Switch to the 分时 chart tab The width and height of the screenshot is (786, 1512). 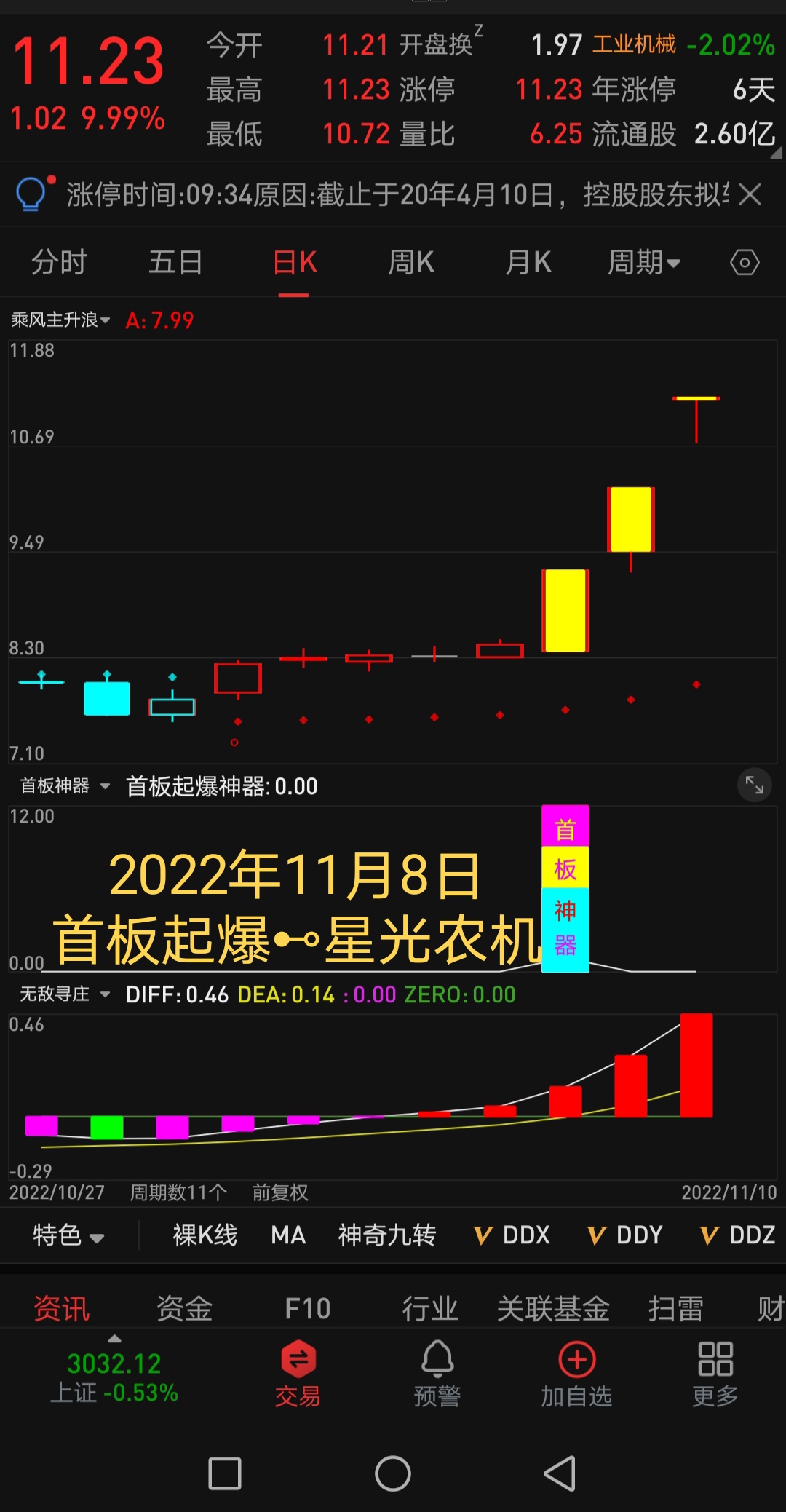pyautogui.click(x=59, y=262)
